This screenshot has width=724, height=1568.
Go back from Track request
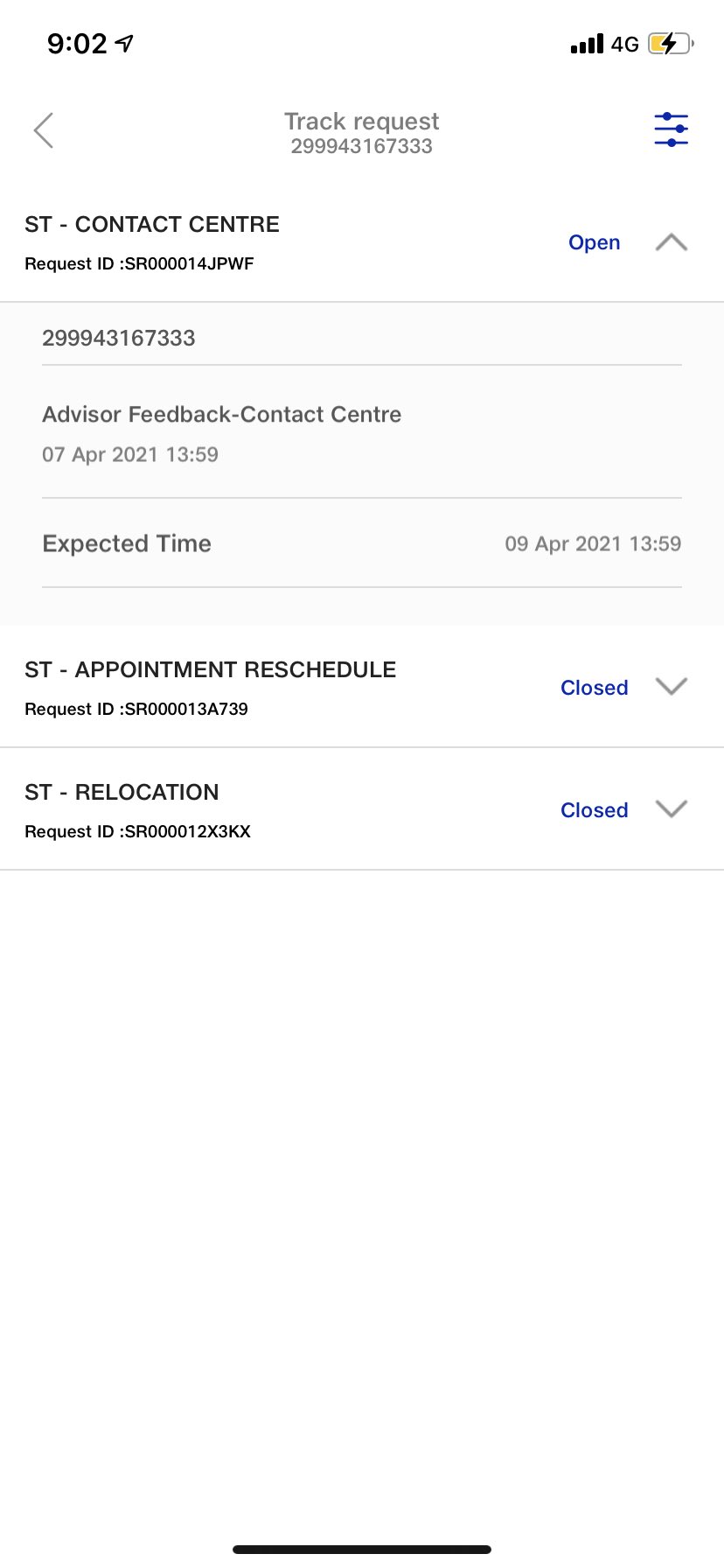pos(44,131)
